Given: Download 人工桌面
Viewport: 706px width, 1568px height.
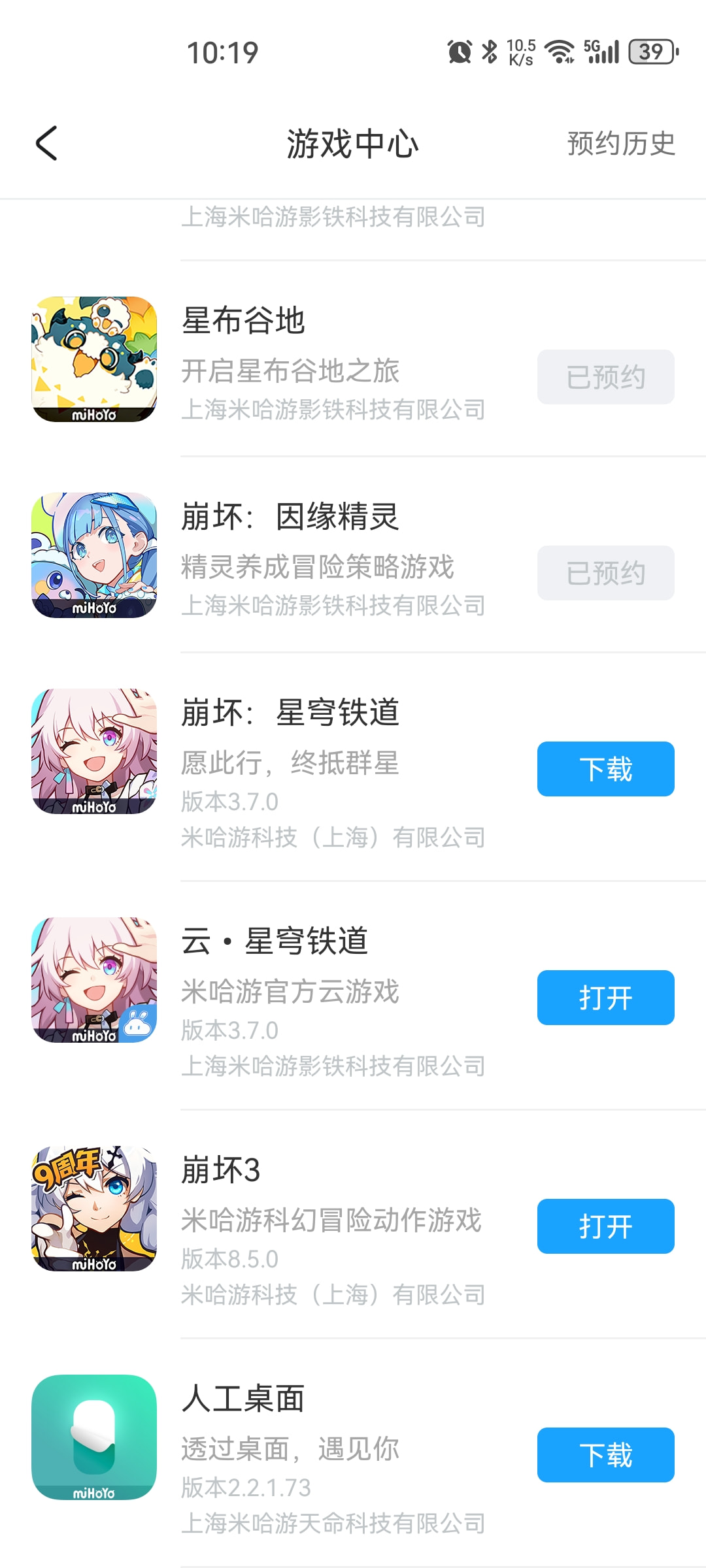Looking at the screenshot, I should pos(605,1455).
